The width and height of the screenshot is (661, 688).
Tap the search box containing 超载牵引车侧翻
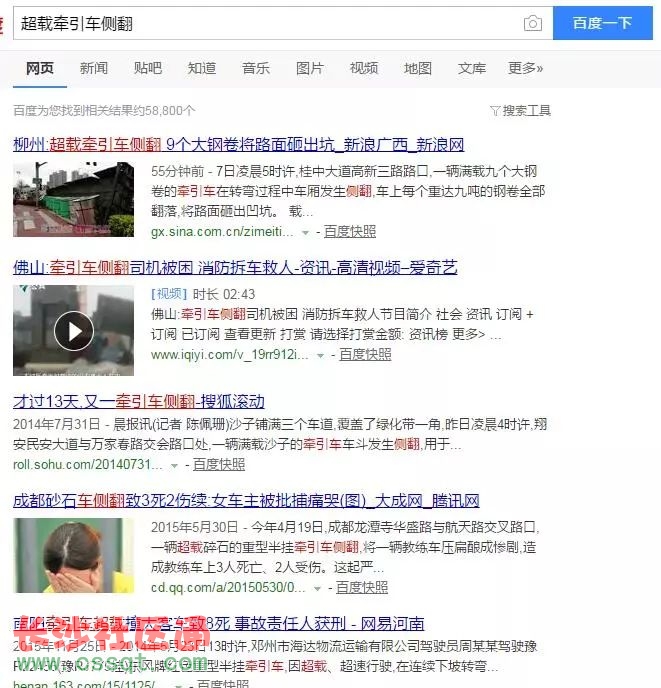click(270, 23)
